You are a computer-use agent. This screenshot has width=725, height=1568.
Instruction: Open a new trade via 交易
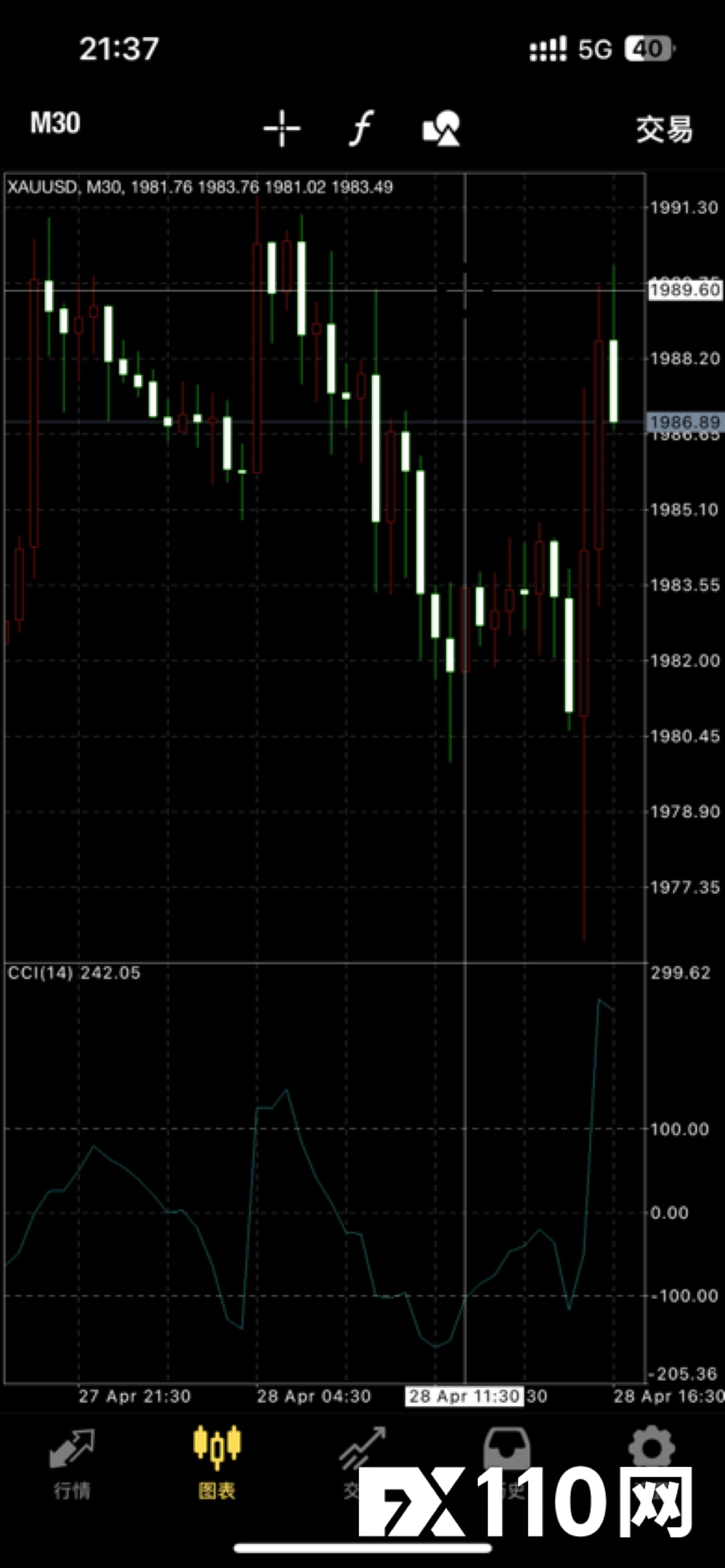click(x=664, y=129)
